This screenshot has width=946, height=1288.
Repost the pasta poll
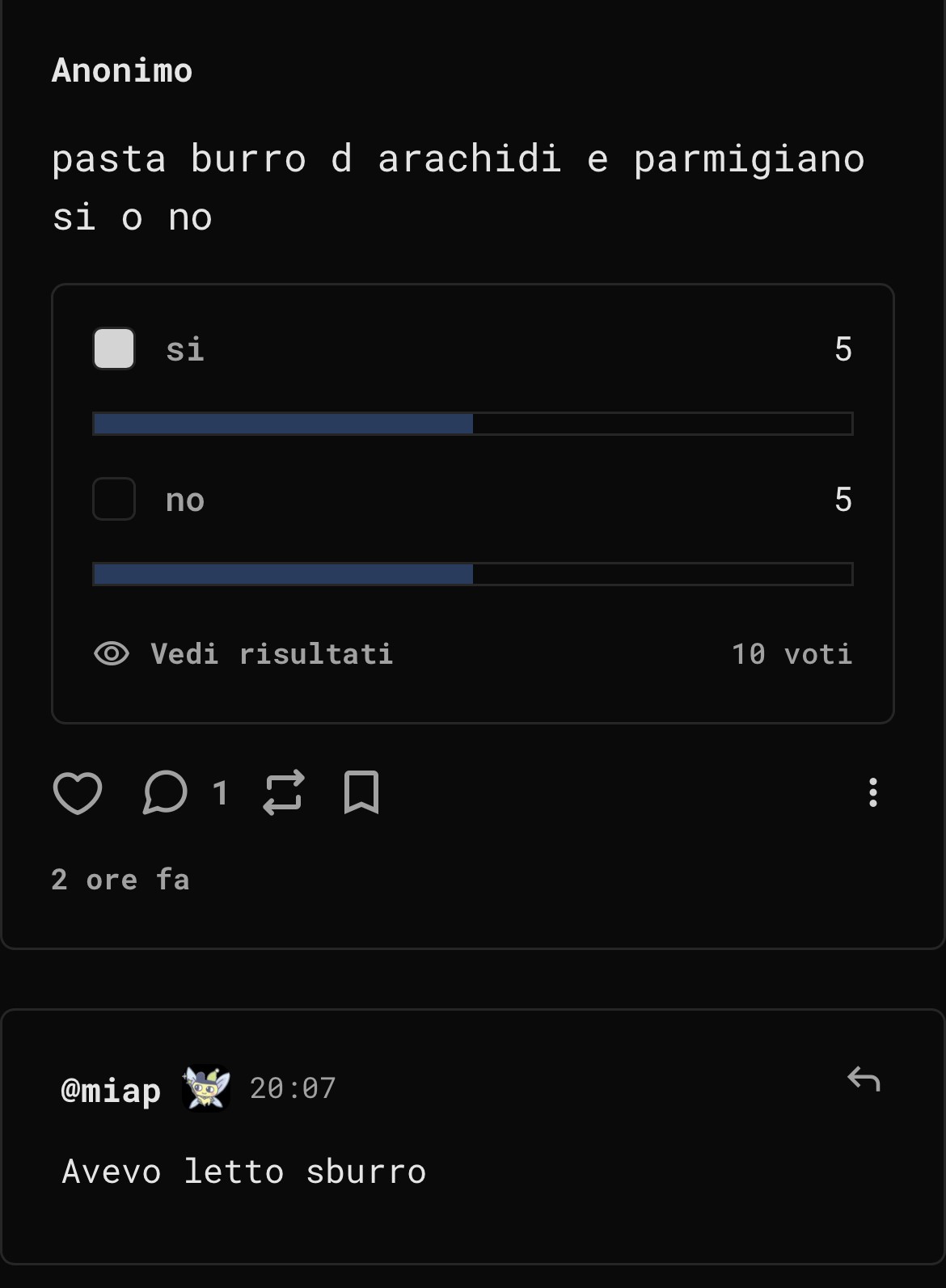tap(284, 792)
